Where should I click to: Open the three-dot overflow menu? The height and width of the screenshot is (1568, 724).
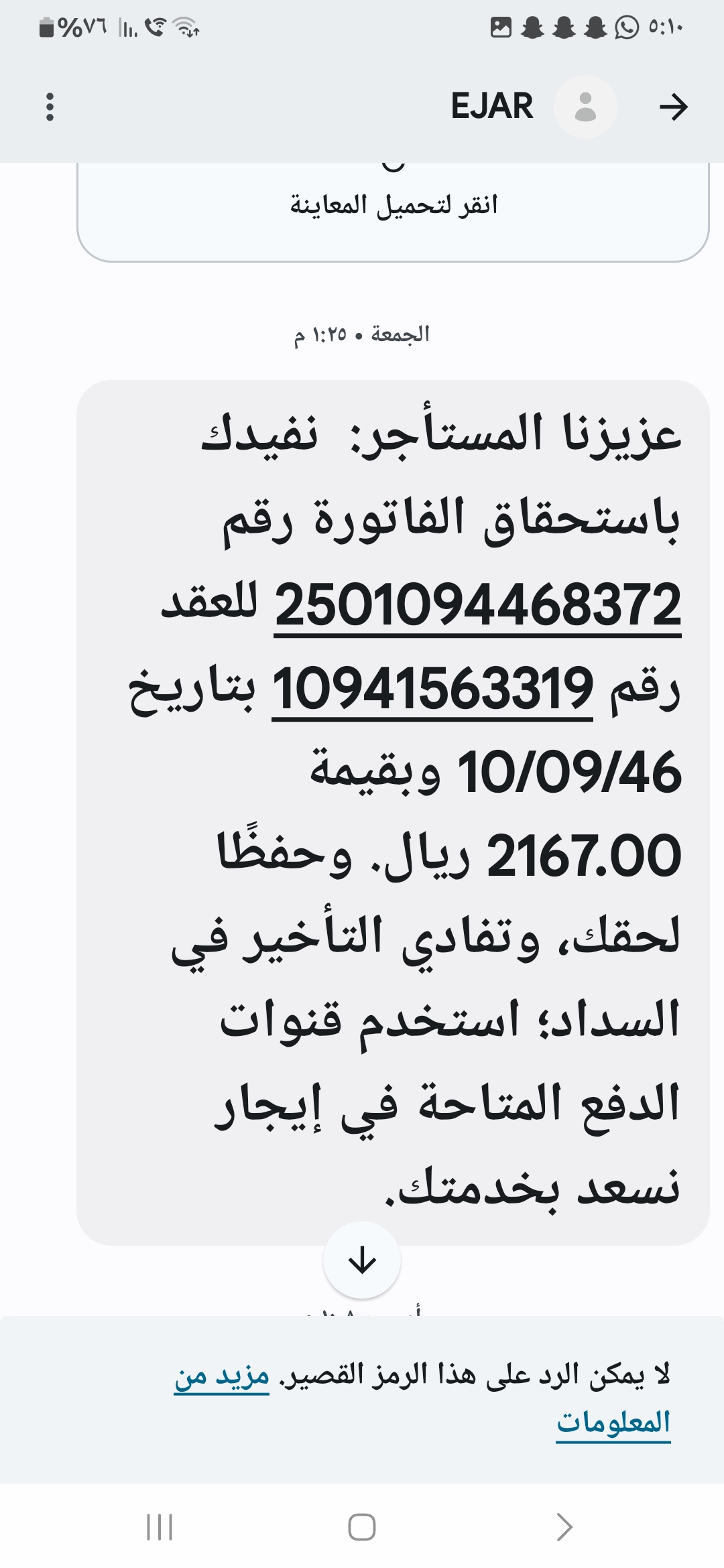coord(50,107)
